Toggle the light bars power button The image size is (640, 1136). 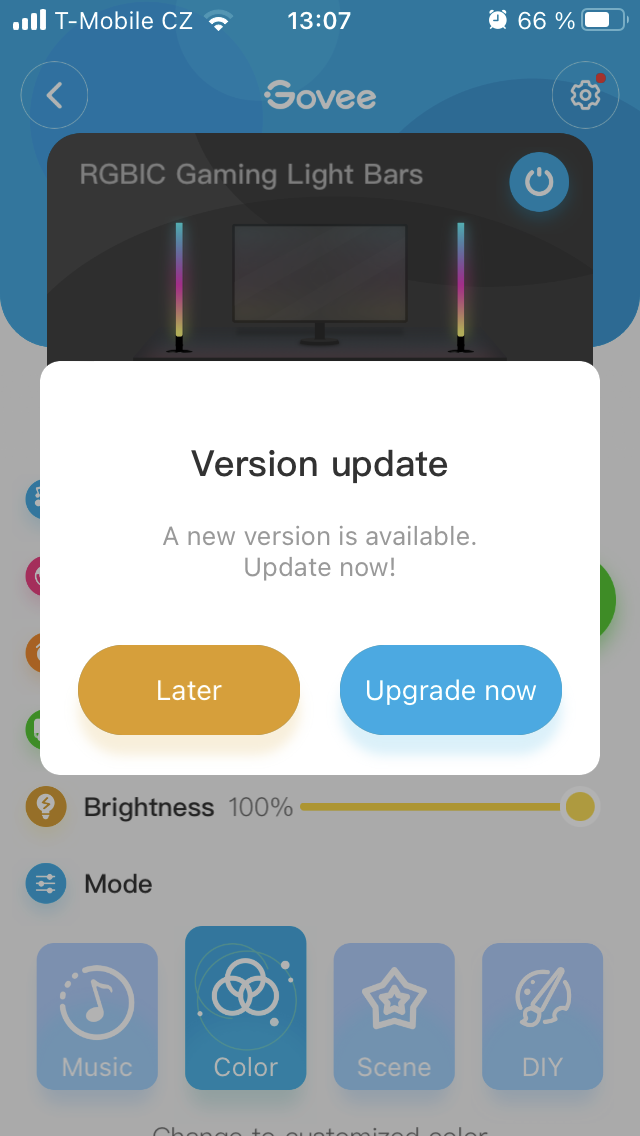tap(539, 182)
